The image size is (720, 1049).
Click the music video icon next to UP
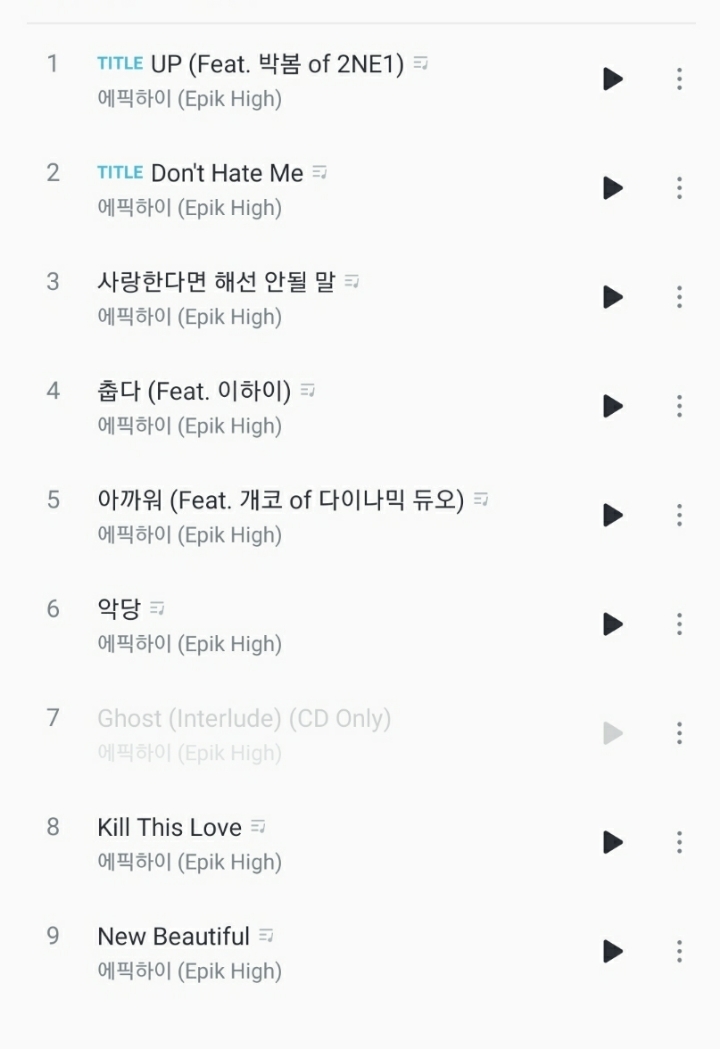[x=420, y=62]
